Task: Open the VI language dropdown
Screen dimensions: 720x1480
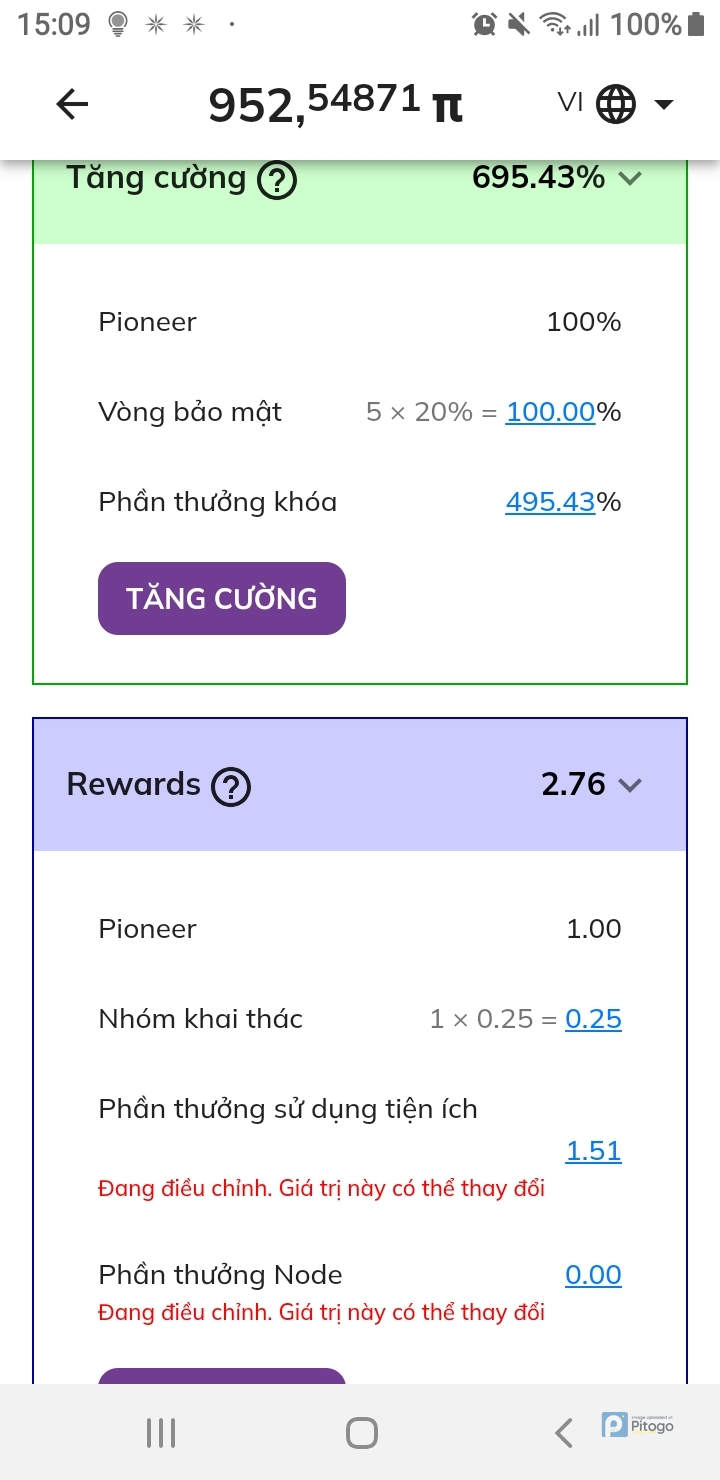Action: 616,104
